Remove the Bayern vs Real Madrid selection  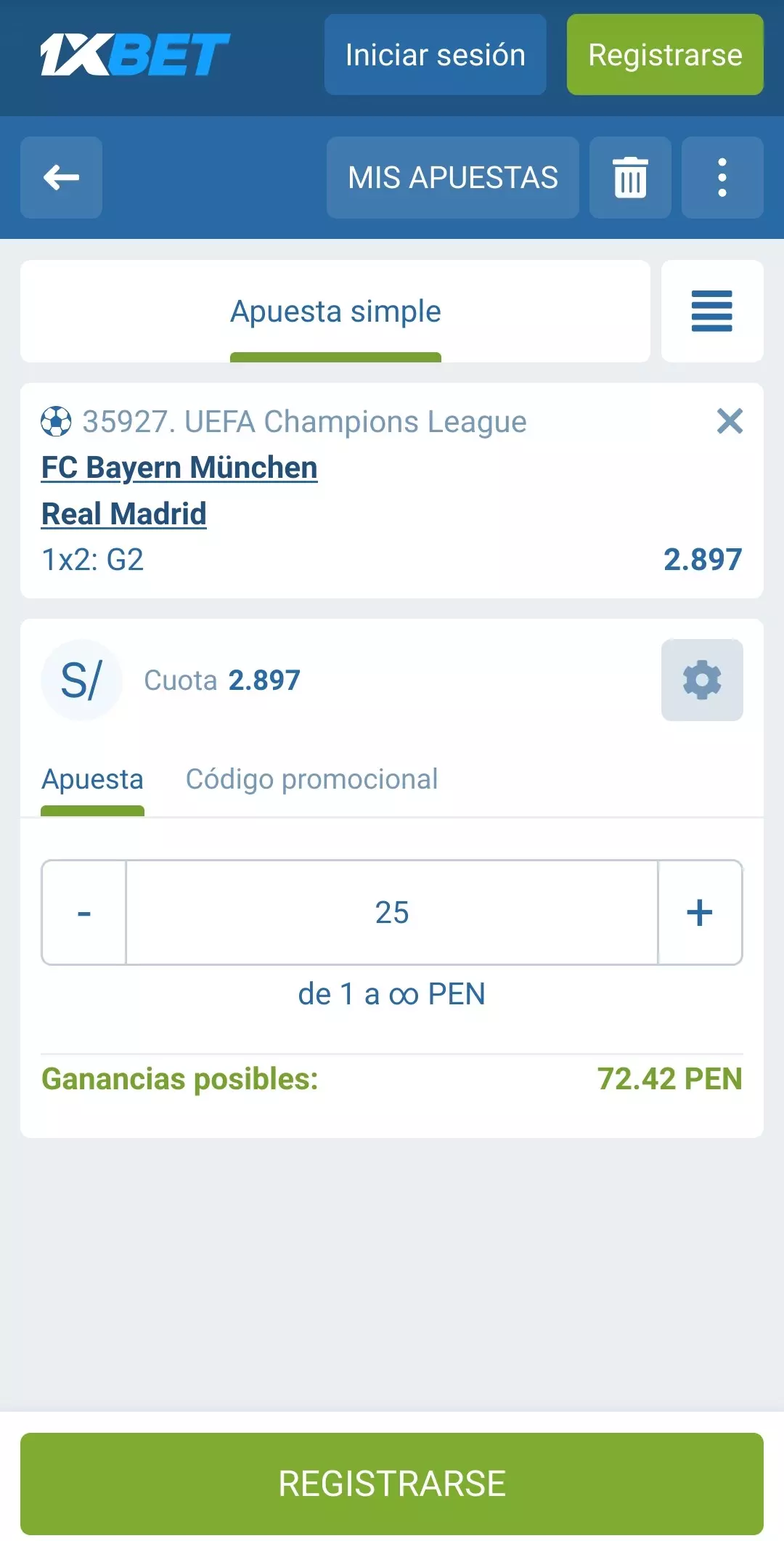click(729, 420)
